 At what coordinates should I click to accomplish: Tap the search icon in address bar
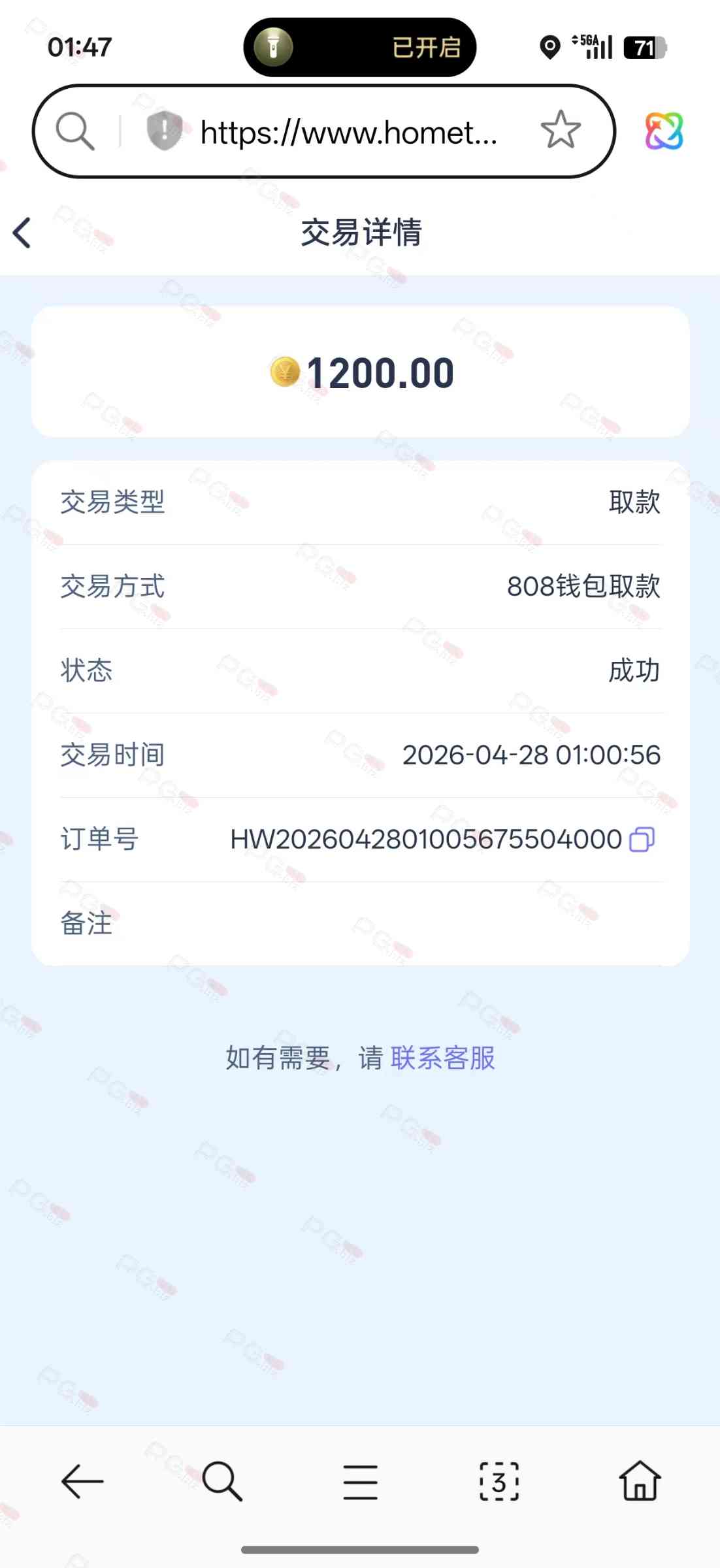[75, 131]
